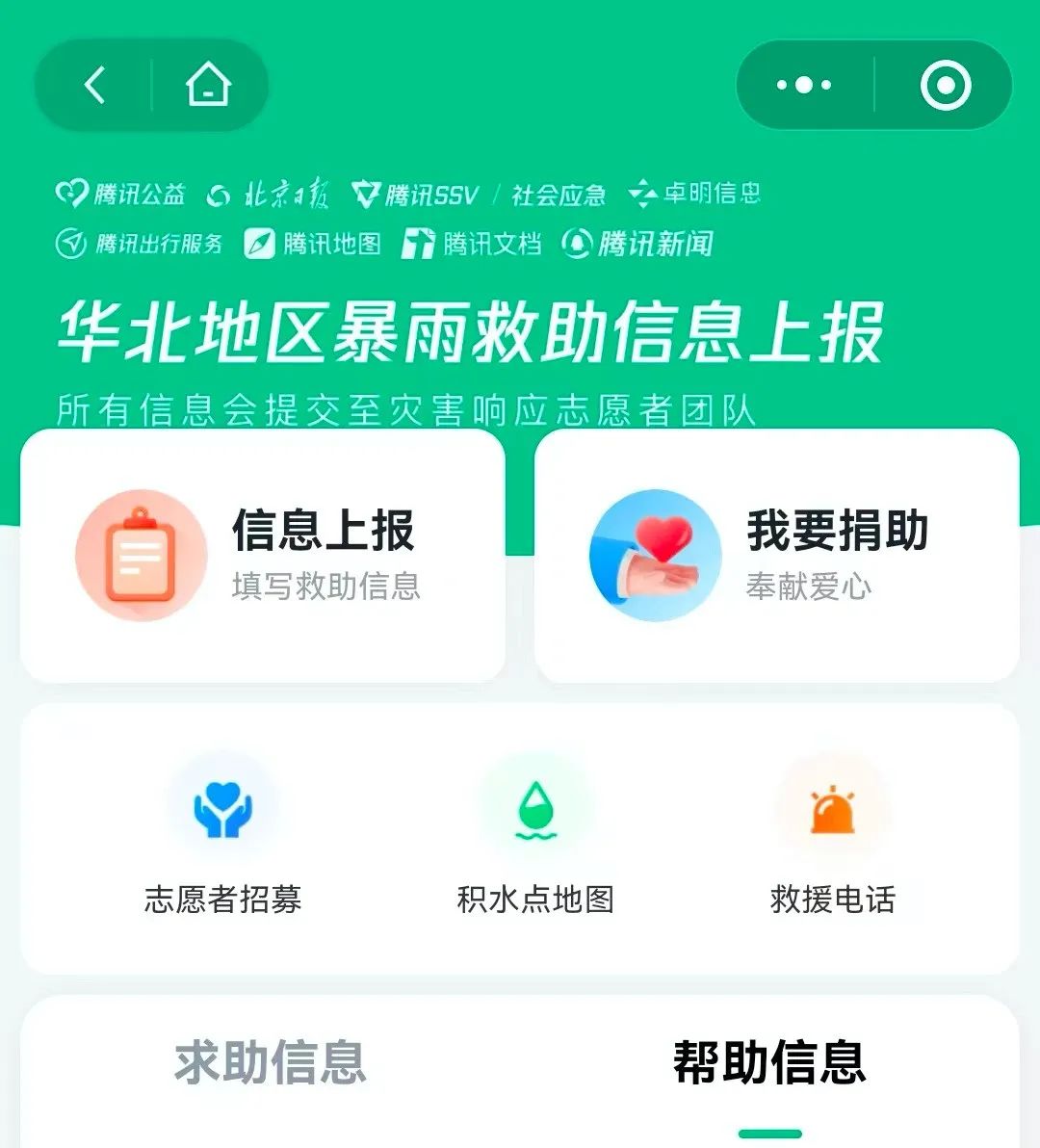This screenshot has width=1040, height=1148.
Task: Close the mini program via circle icon
Action: point(945,86)
